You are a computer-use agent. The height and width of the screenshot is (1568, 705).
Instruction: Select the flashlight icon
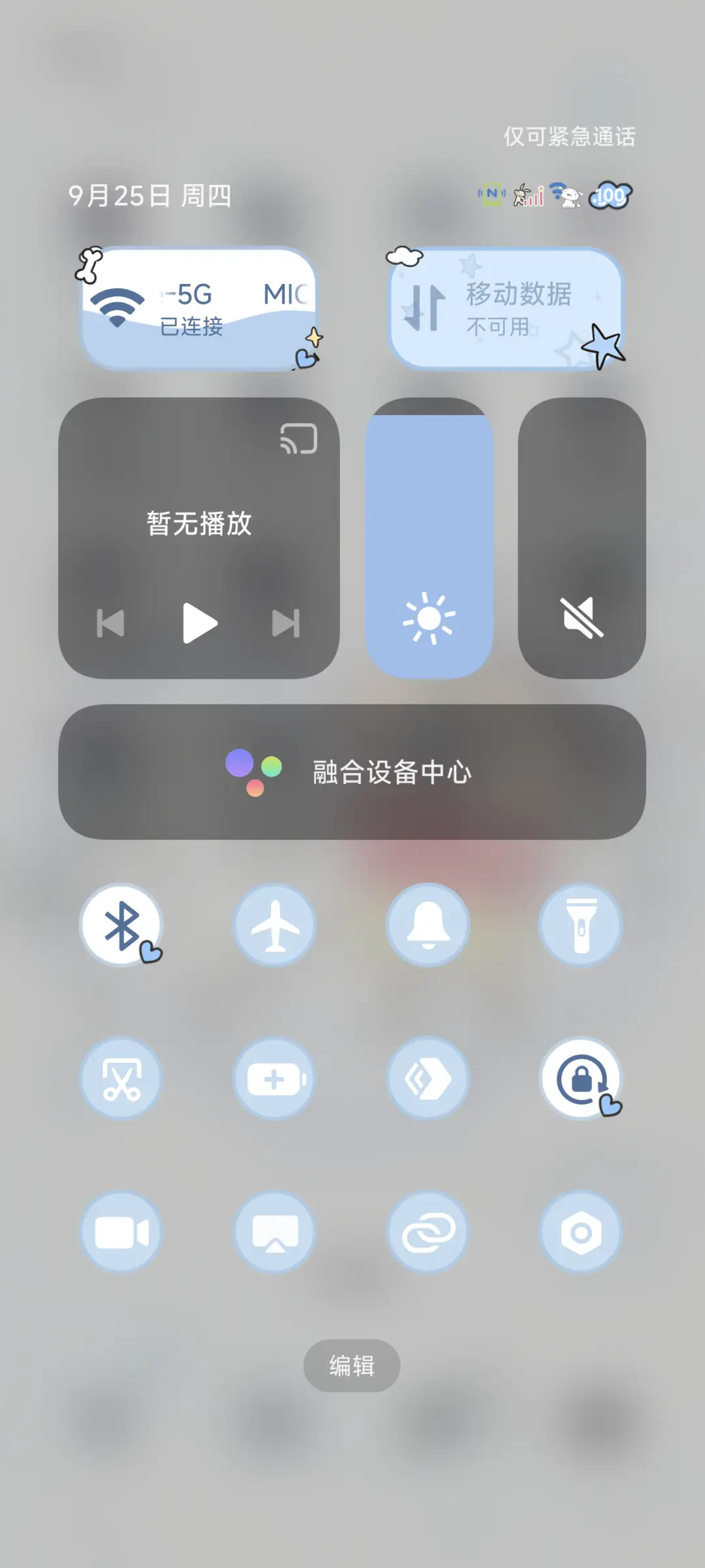(581, 924)
